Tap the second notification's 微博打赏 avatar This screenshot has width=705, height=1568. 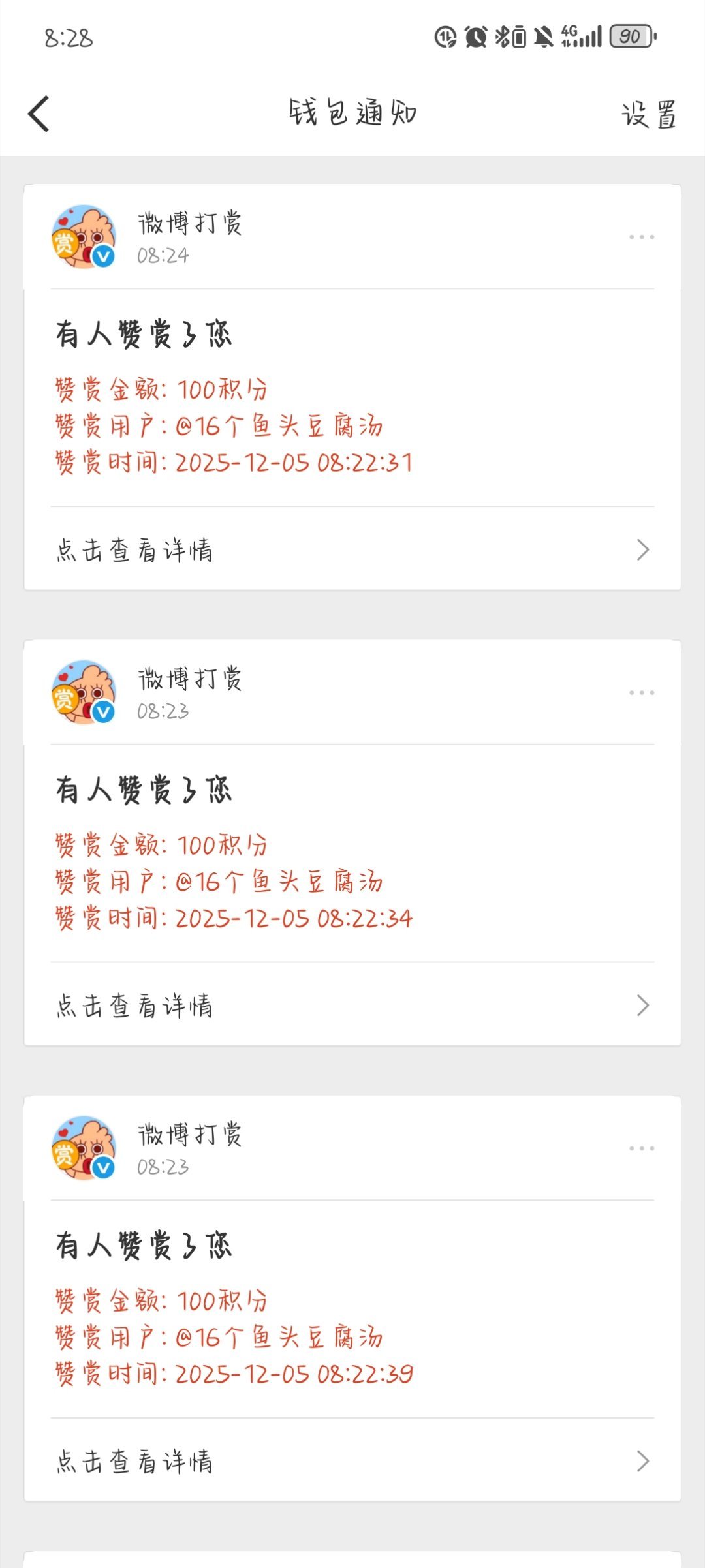click(x=85, y=692)
